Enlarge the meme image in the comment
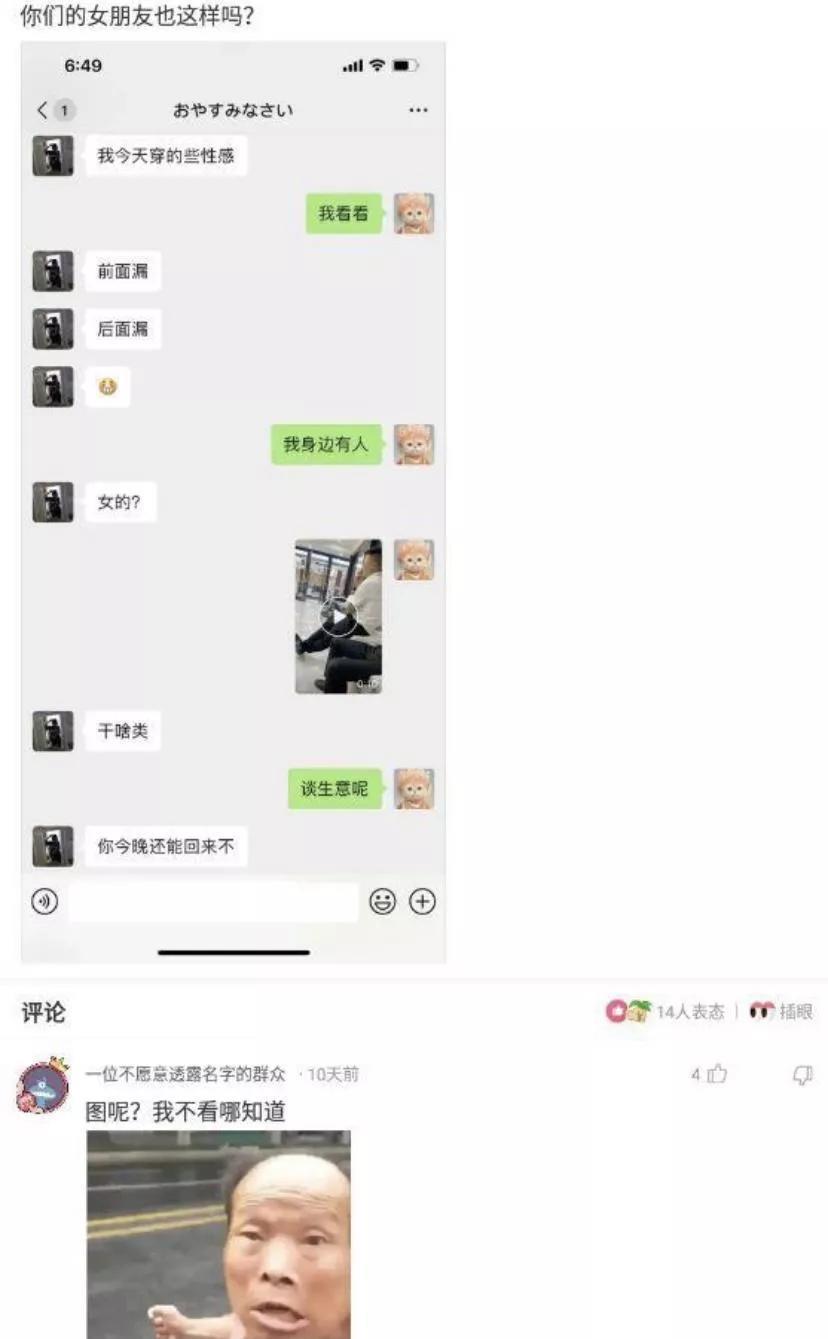The width and height of the screenshot is (828, 1339). coord(218,1234)
